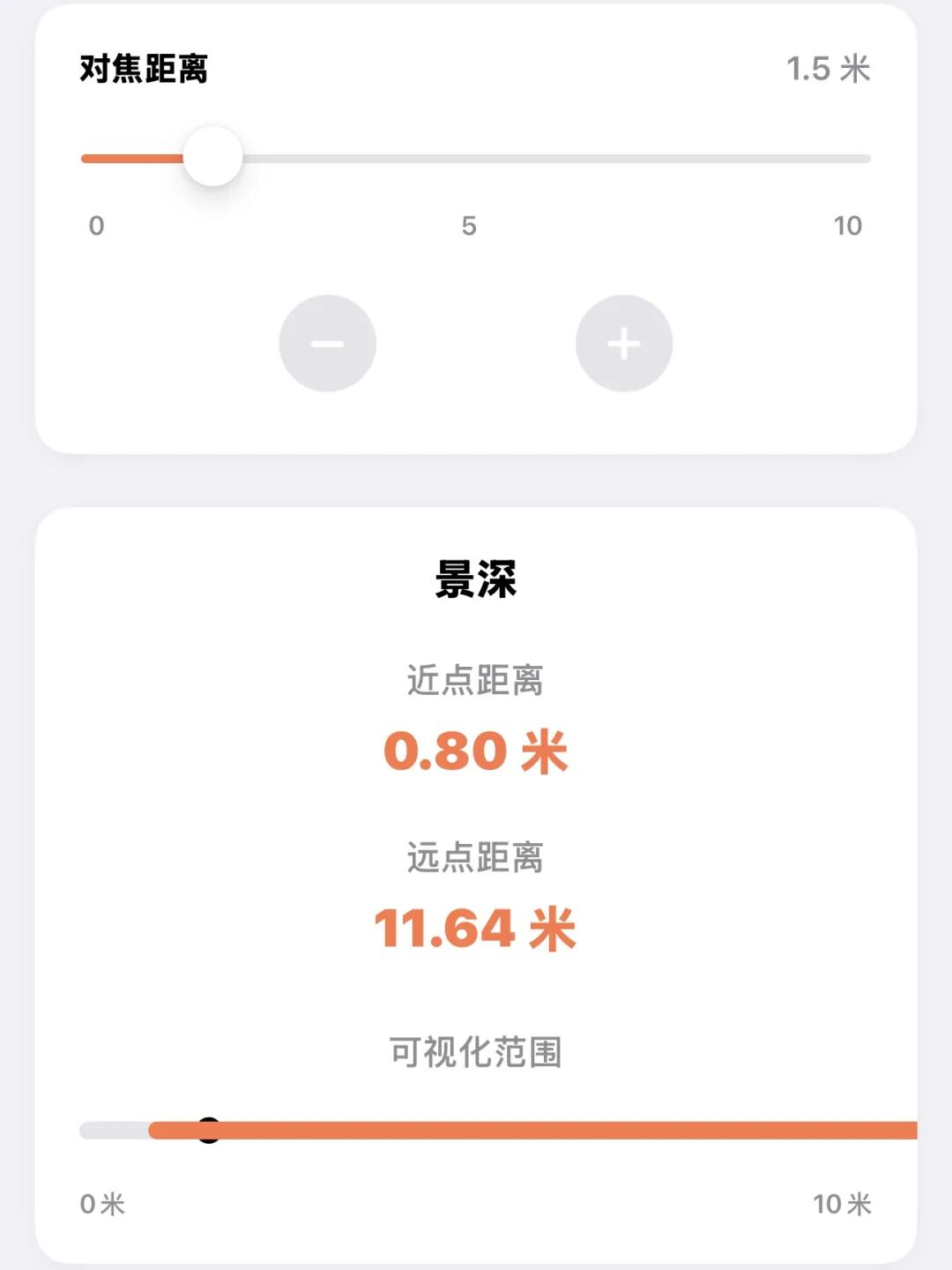Click the 可视化范围 slider marker

click(209, 1129)
